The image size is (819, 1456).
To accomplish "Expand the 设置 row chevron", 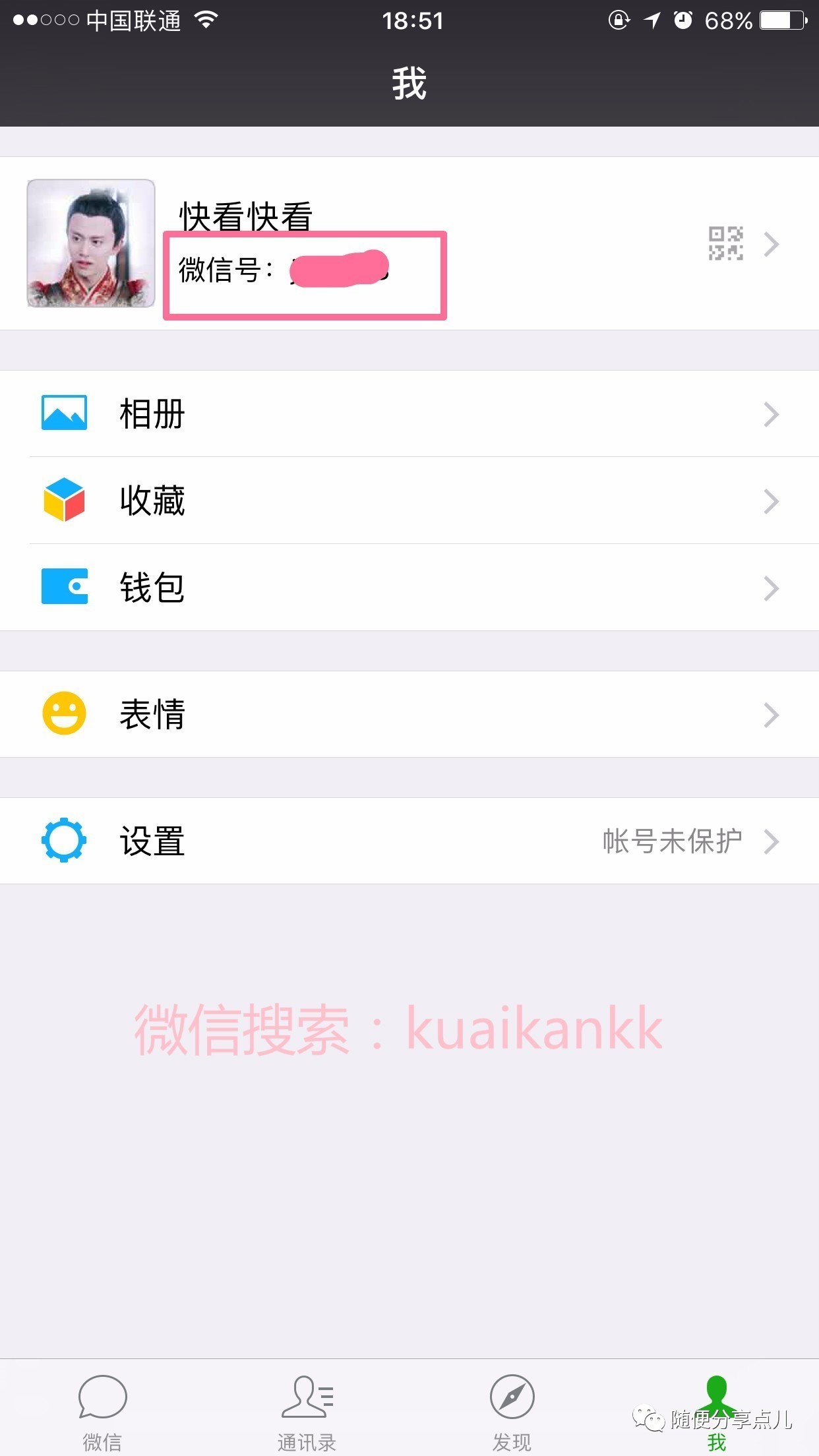I will point(772,840).
